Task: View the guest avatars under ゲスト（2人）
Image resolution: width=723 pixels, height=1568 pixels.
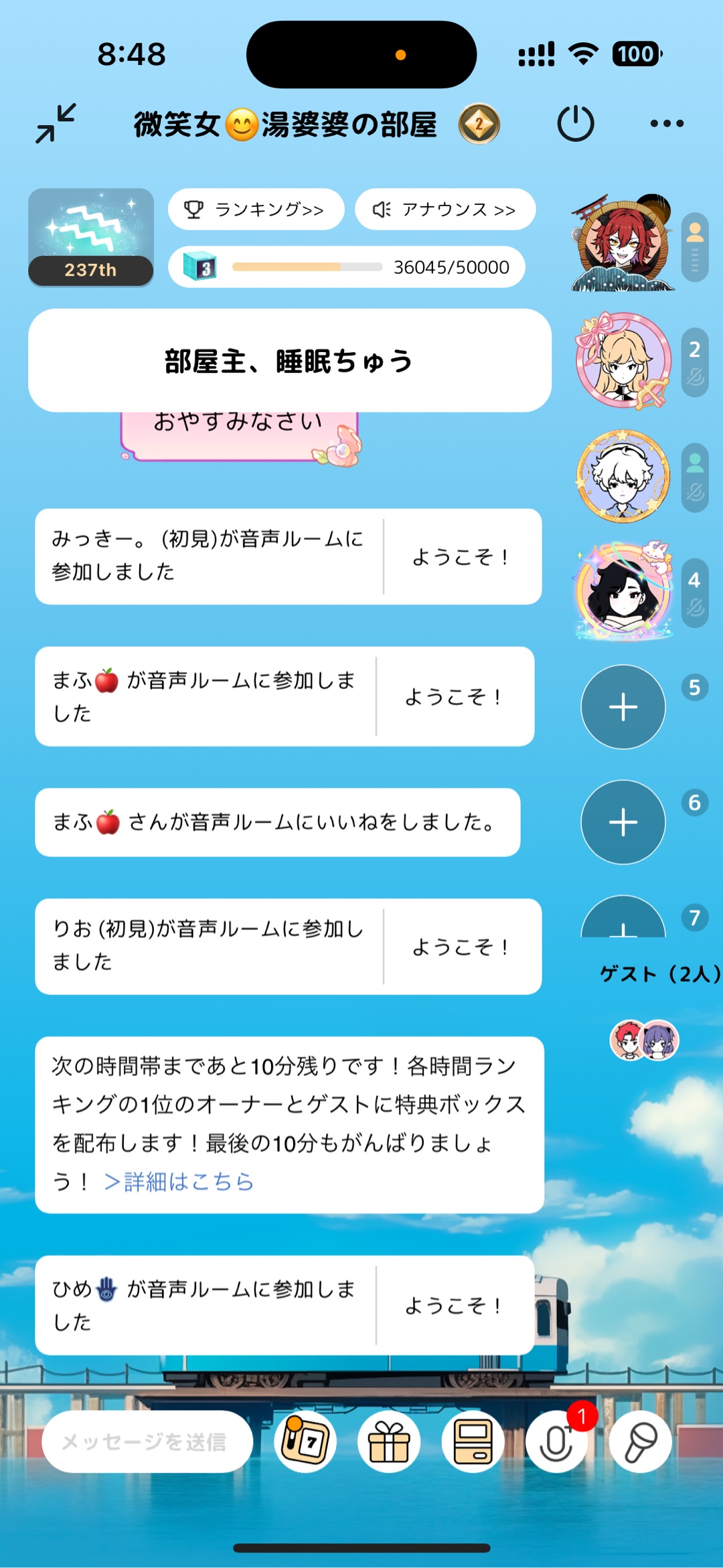Action: (x=644, y=1040)
